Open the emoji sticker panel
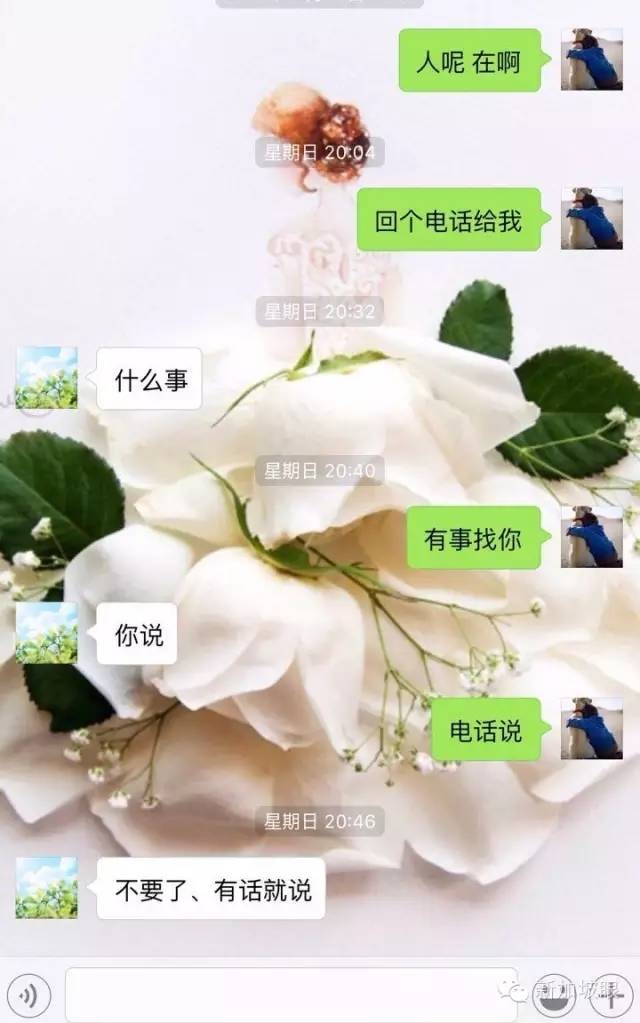The height and width of the screenshot is (1023, 640). point(553,994)
